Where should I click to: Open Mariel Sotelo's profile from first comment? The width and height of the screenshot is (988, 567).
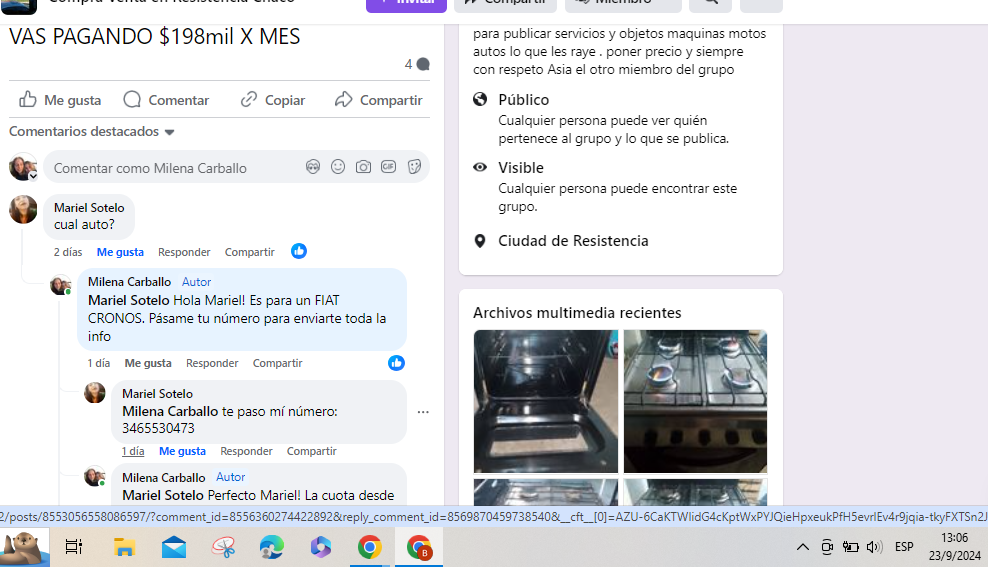(x=89, y=208)
